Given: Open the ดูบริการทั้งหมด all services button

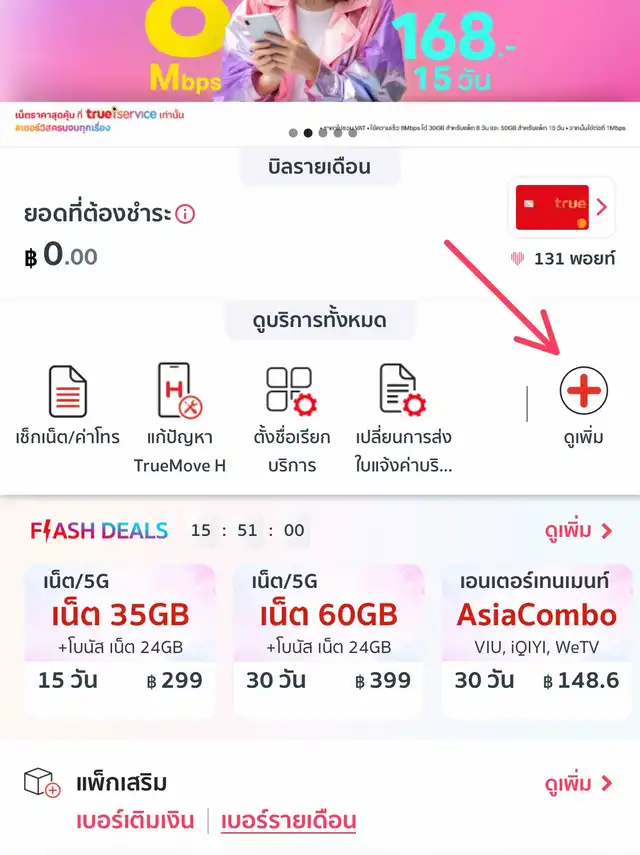Looking at the screenshot, I should (x=319, y=321).
